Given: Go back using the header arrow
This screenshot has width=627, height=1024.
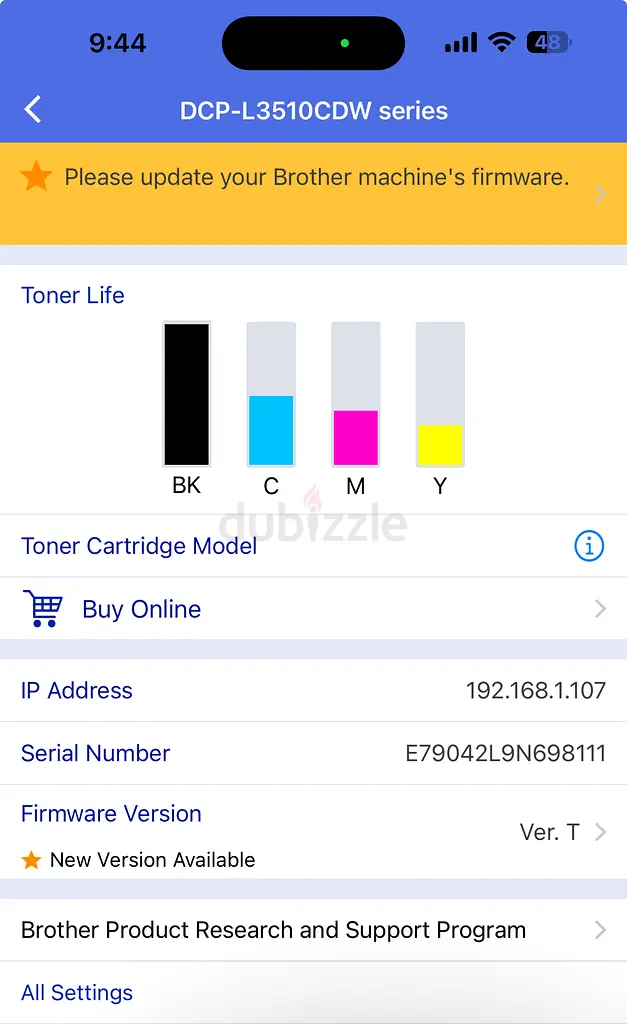Looking at the screenshot, I should point(33,109).
